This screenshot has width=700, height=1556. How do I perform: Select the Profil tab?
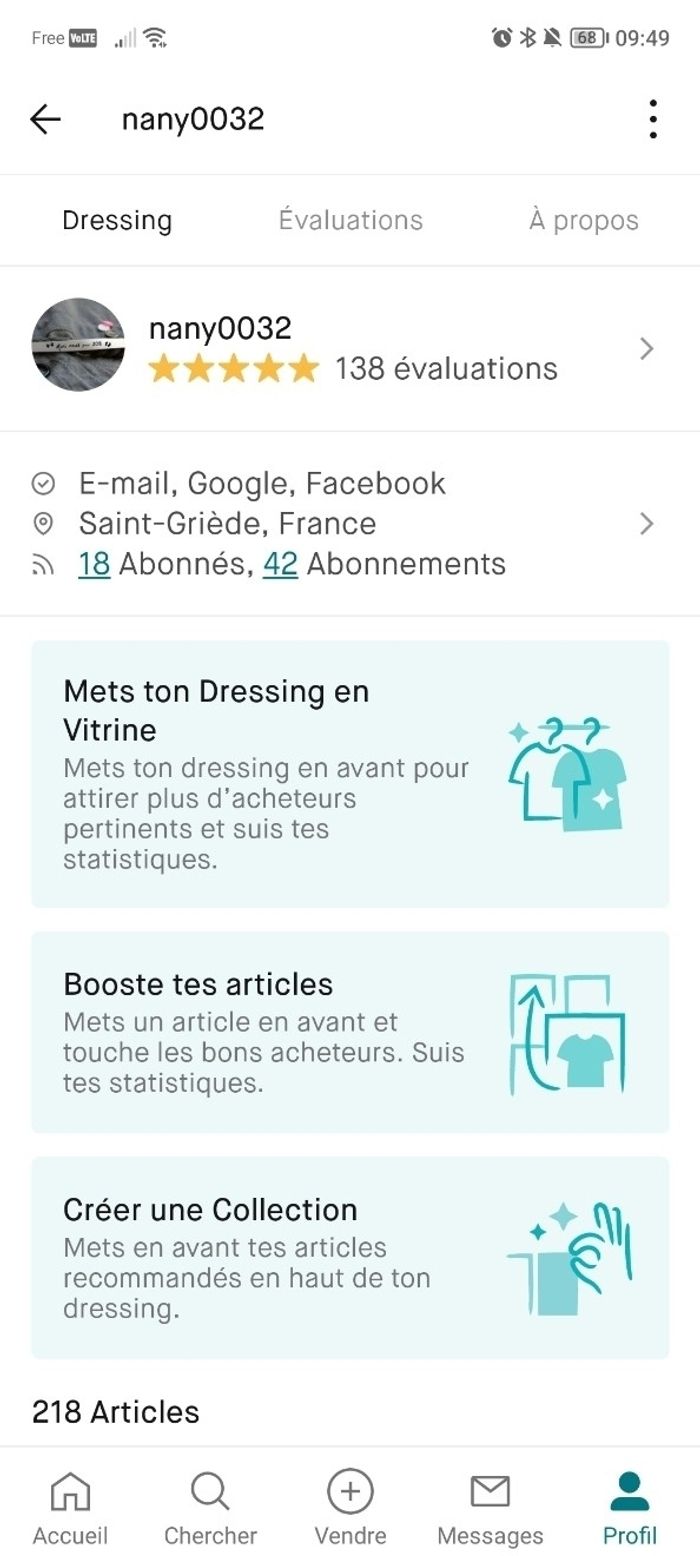pos(630,1506)
